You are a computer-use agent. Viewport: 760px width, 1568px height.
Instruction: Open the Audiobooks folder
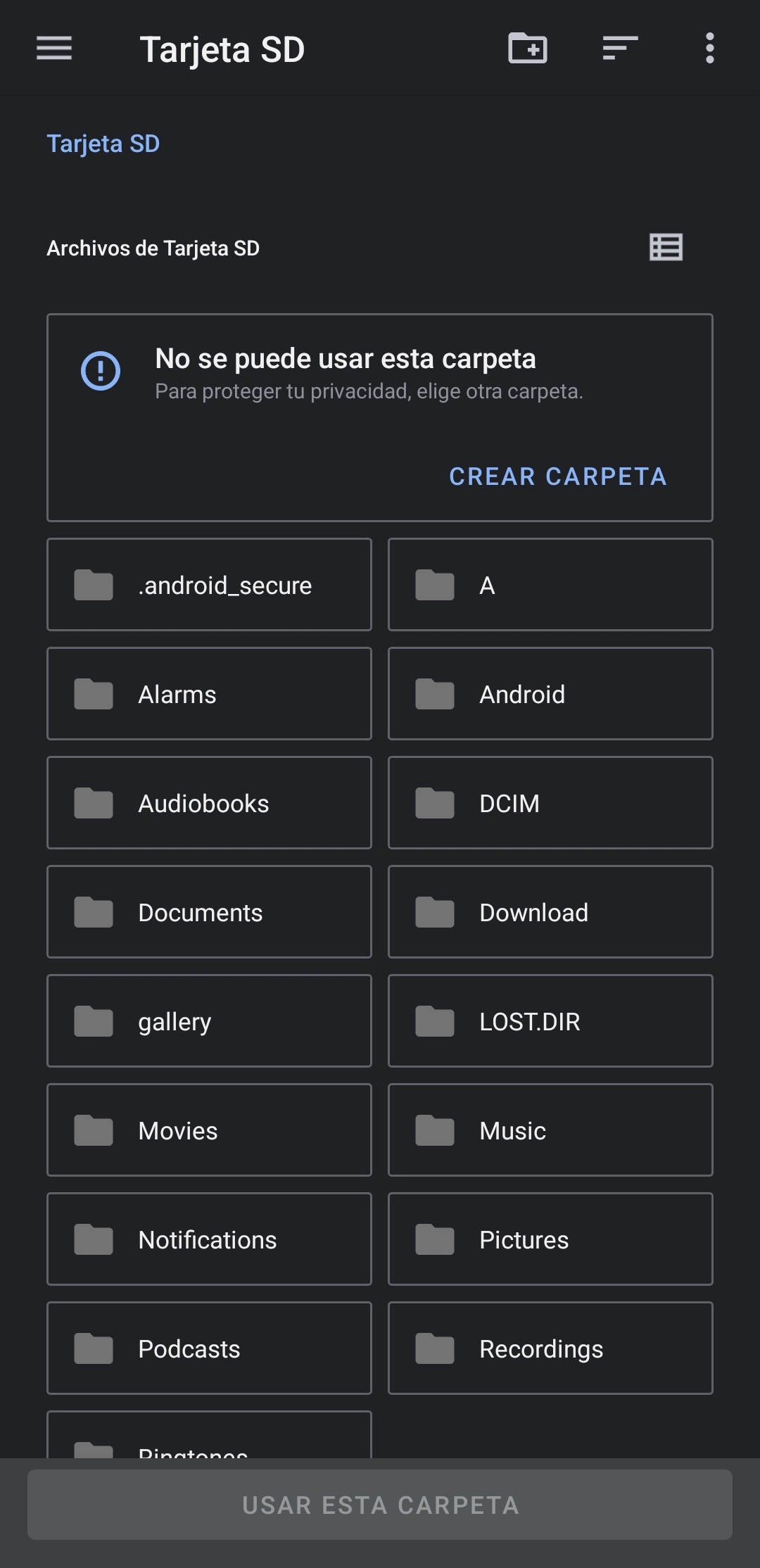[209, 803]
